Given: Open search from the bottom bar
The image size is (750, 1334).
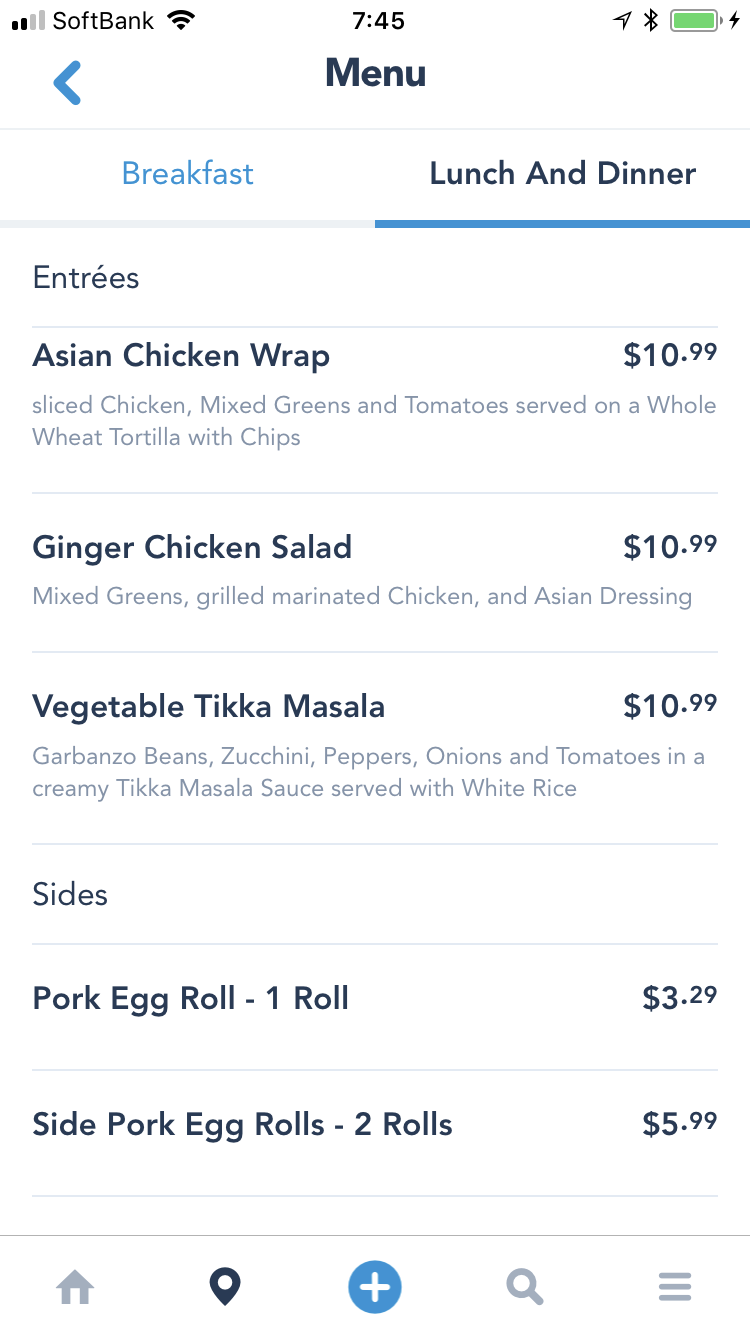Looking at the screenshot, I should click(x=525, y=1286).
